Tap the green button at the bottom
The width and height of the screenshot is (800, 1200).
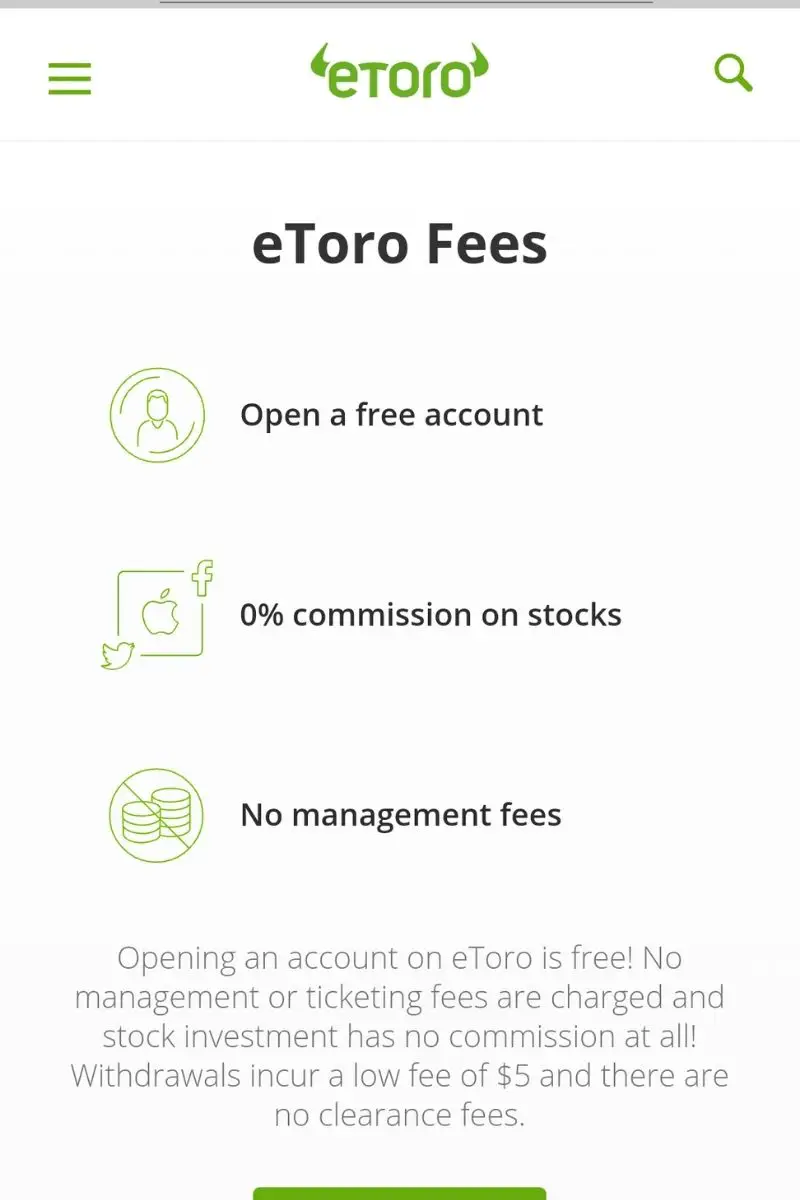pyautogui.click(x=400, y=1192)
